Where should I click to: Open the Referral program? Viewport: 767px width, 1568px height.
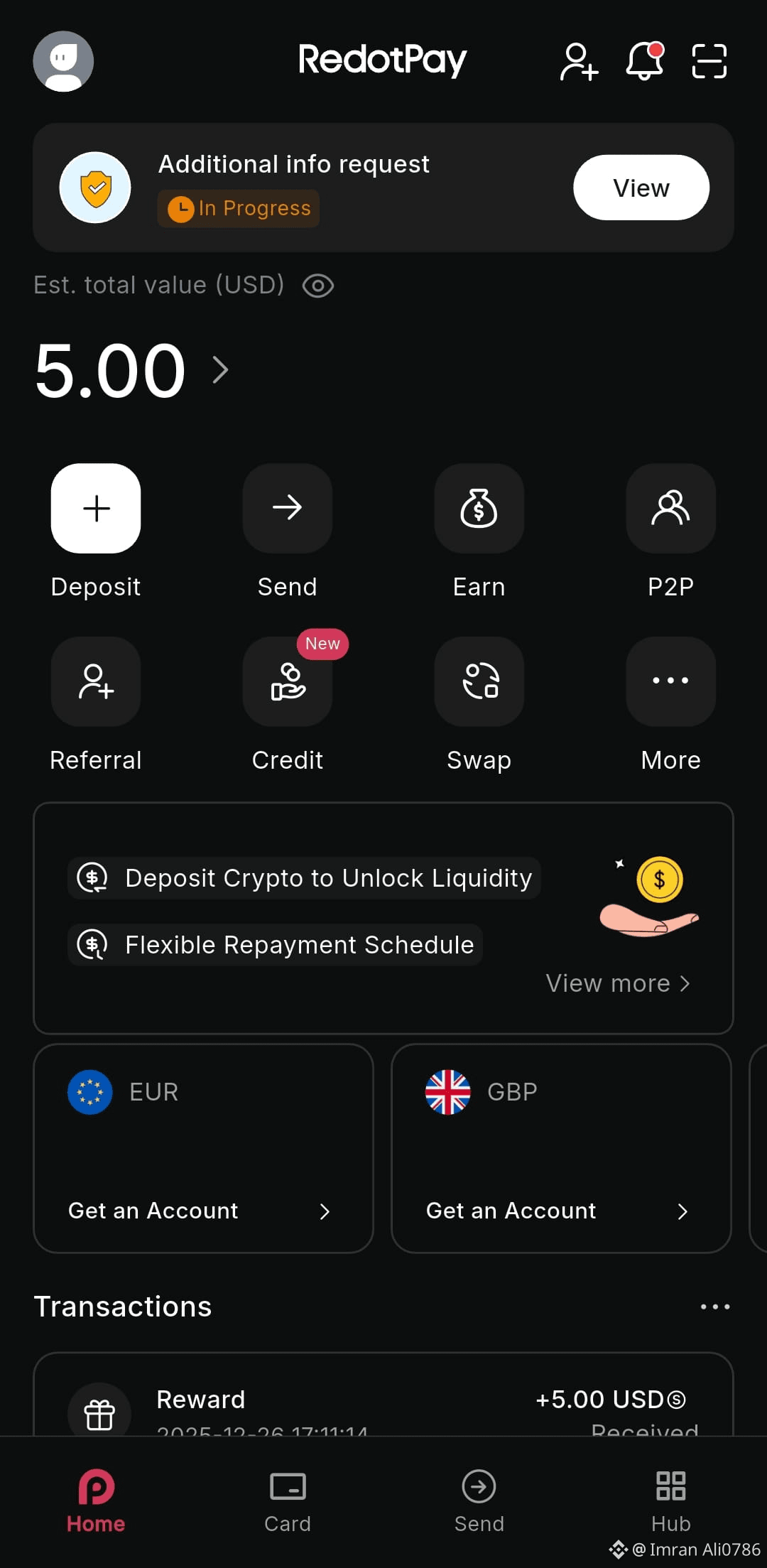point(96,682)
